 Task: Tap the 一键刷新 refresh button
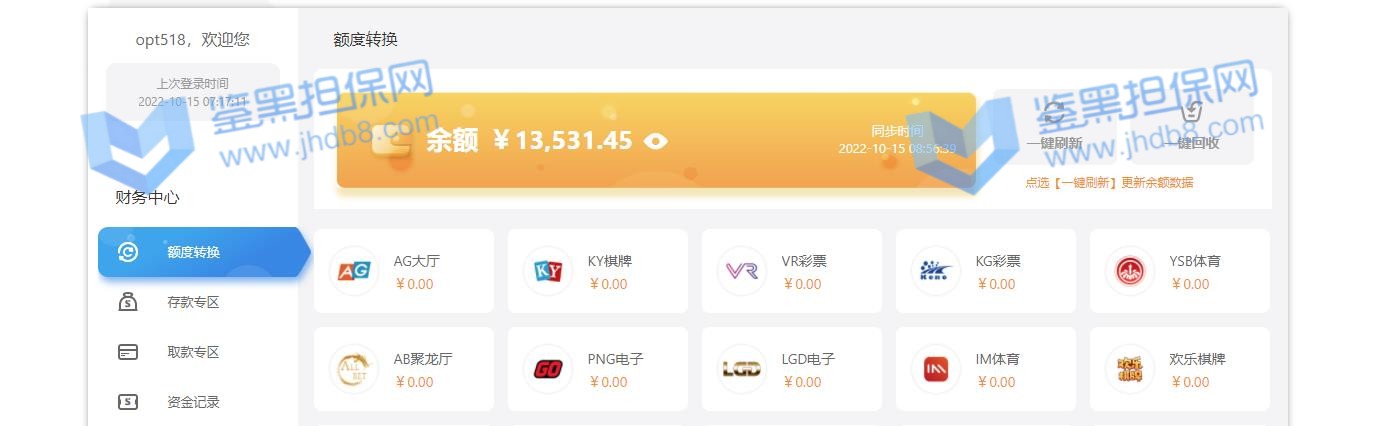point(1054,129)
